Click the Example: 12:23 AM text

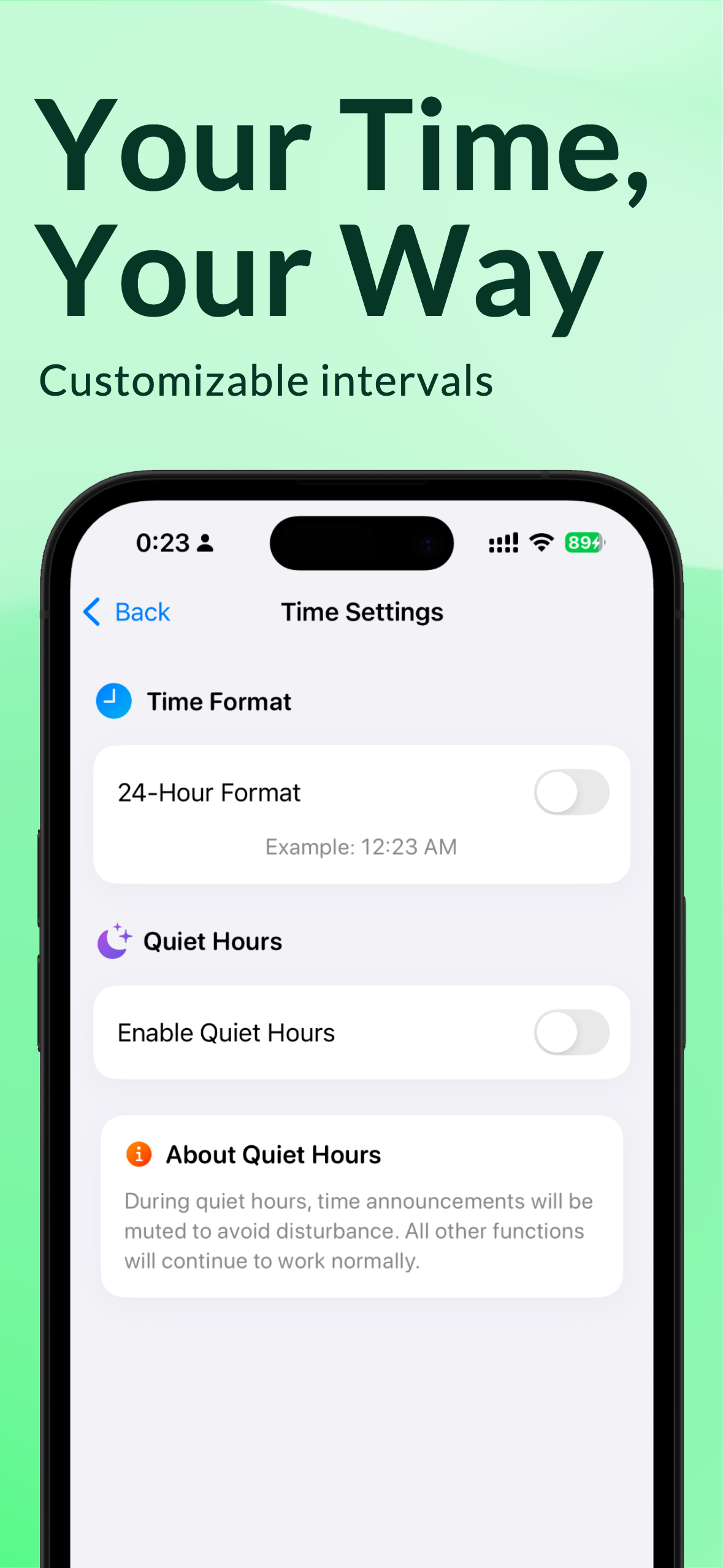tap(362, 846)
